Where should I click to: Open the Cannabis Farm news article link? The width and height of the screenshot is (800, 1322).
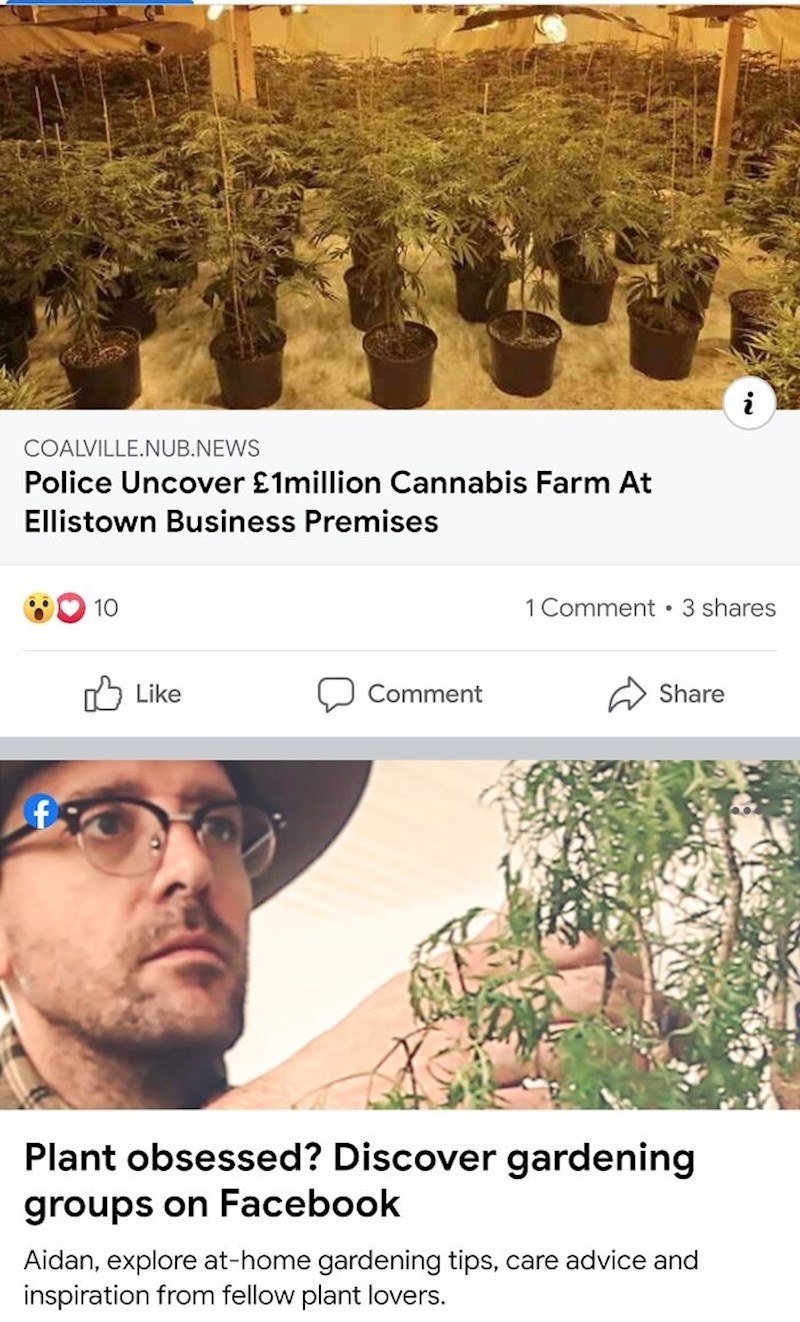coord(337,502)
